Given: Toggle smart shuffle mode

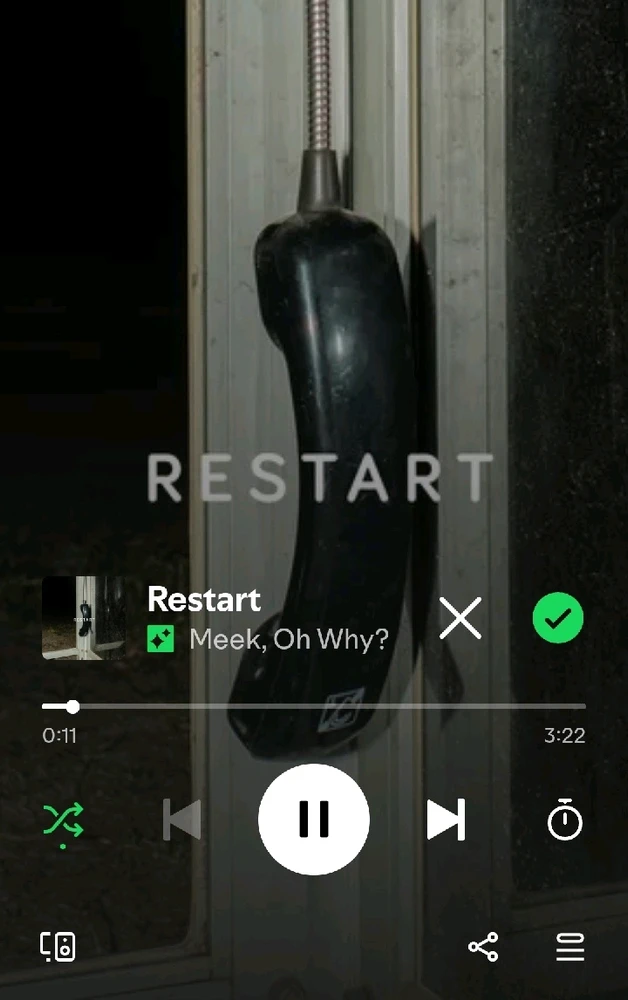Looking at the screenshot, I should coord(63,821).
